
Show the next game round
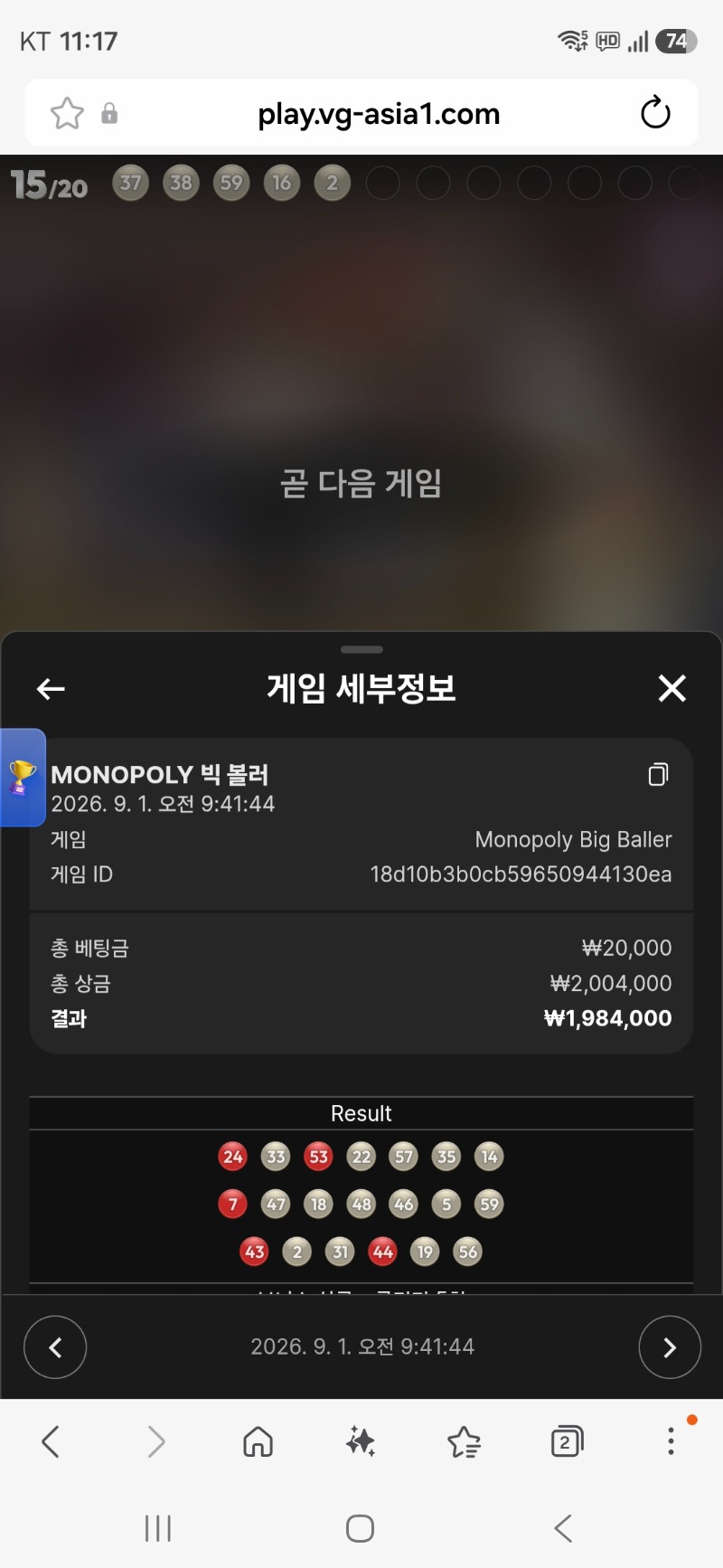[x=670, y=1347]
